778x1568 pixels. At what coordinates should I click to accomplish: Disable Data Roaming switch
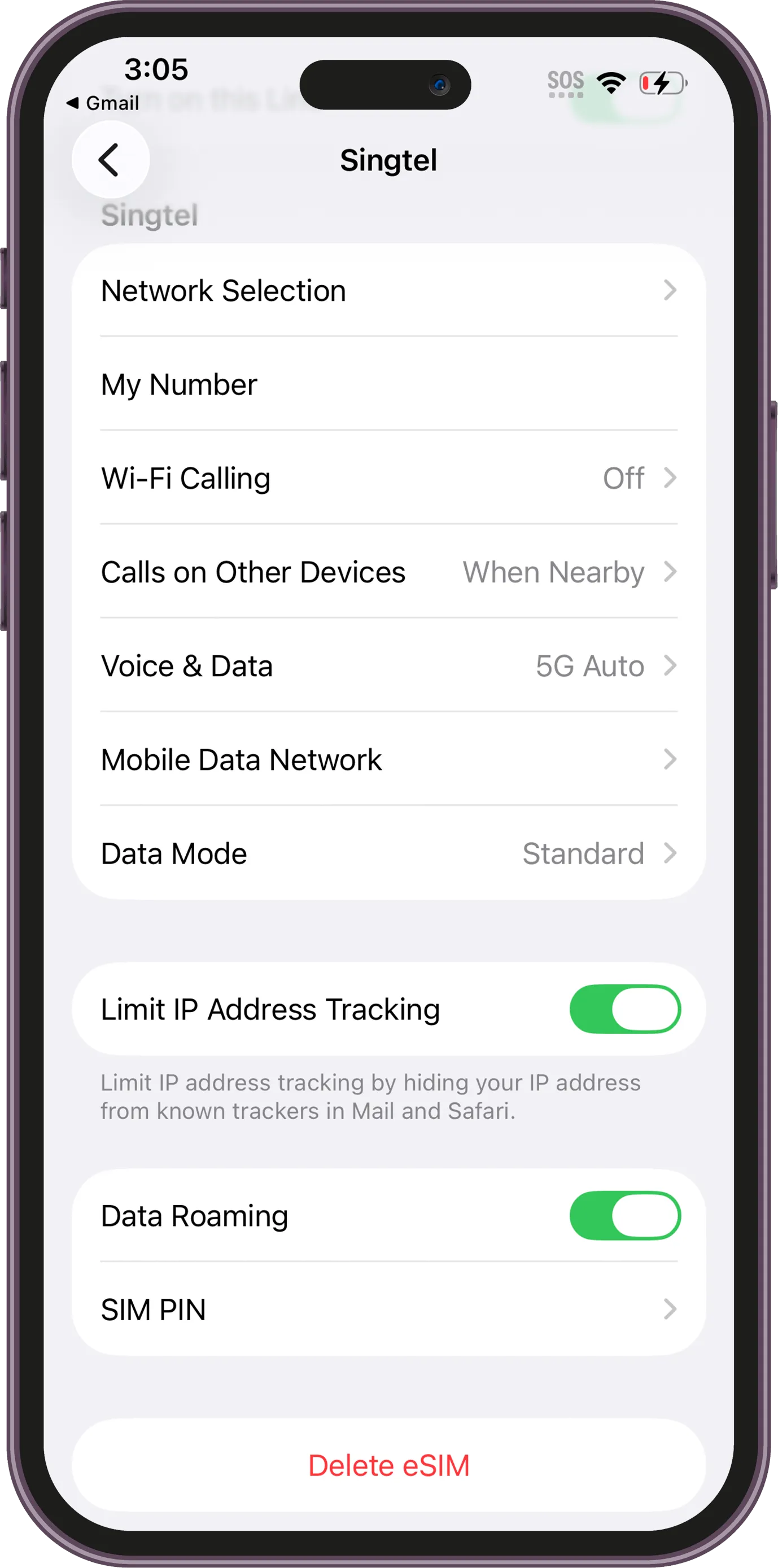click(x=624, y=1216)
